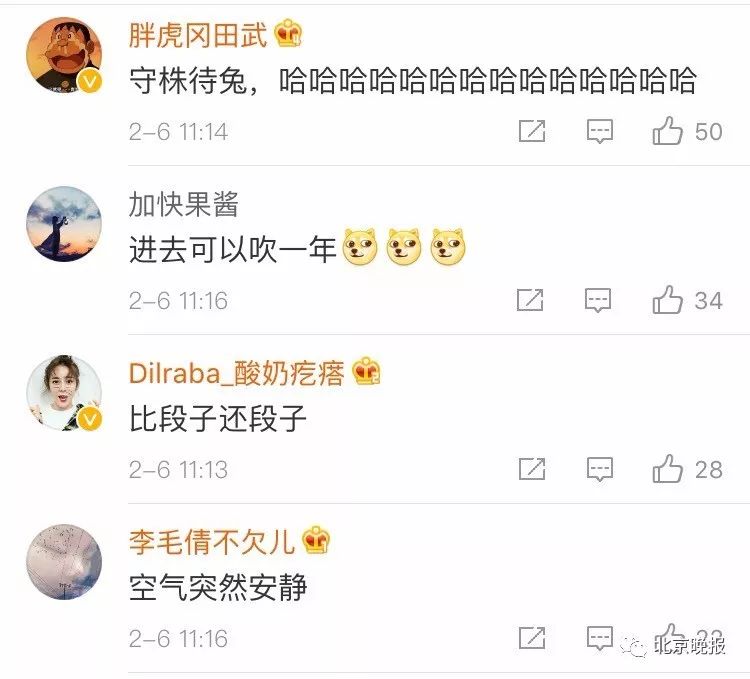Repost 加快果酱's comment
750x679 pixels.
(532, 299)
